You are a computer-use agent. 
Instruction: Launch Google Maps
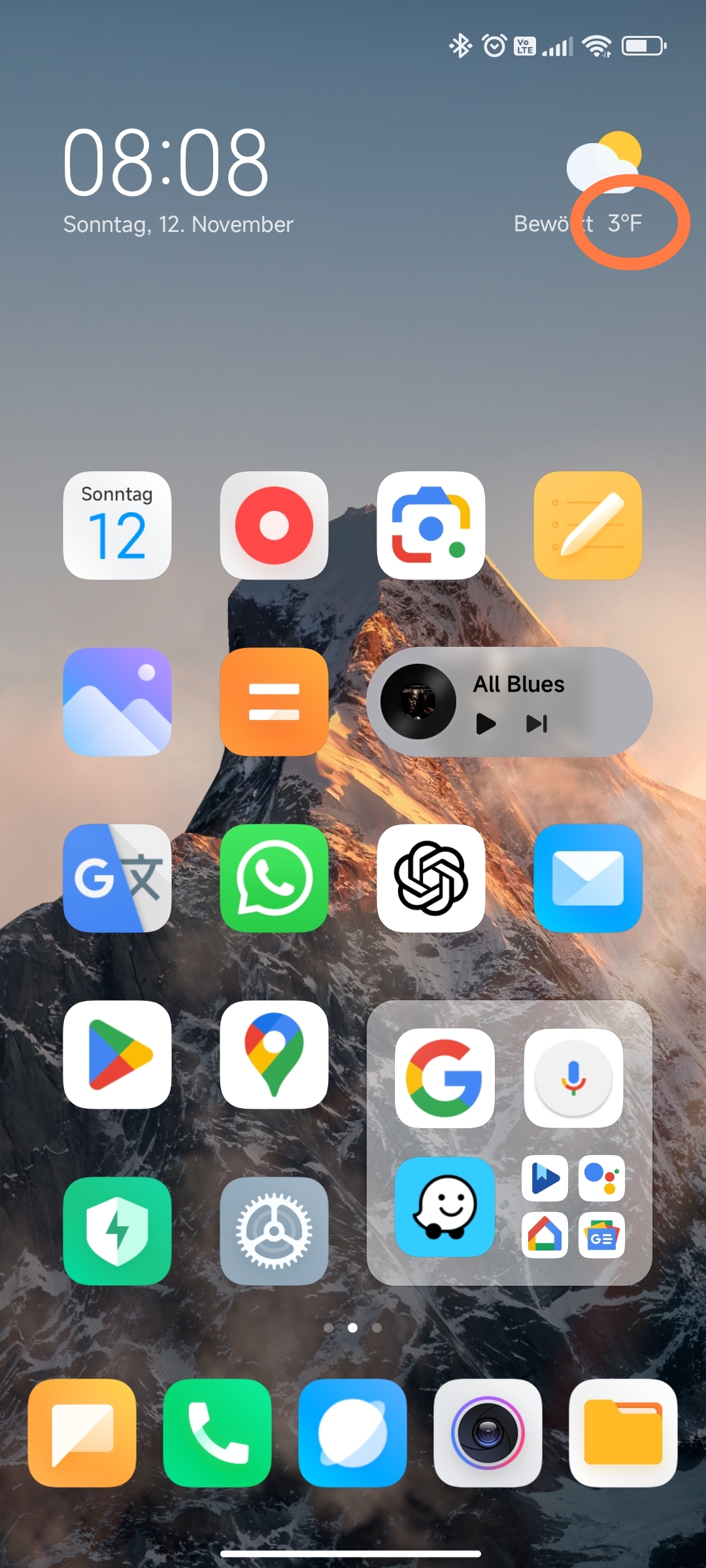[x=274, y=1054]
